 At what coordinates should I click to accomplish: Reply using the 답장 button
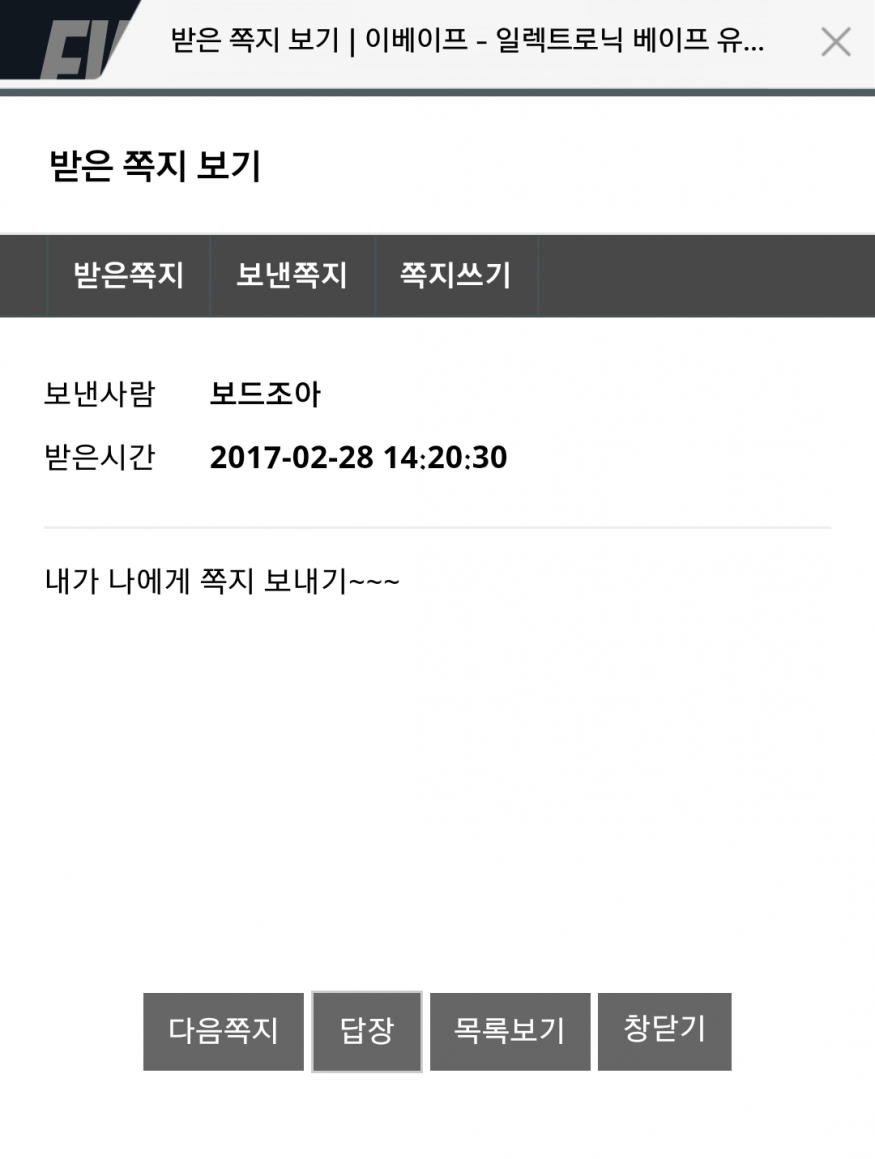(x=367, y=1031)
